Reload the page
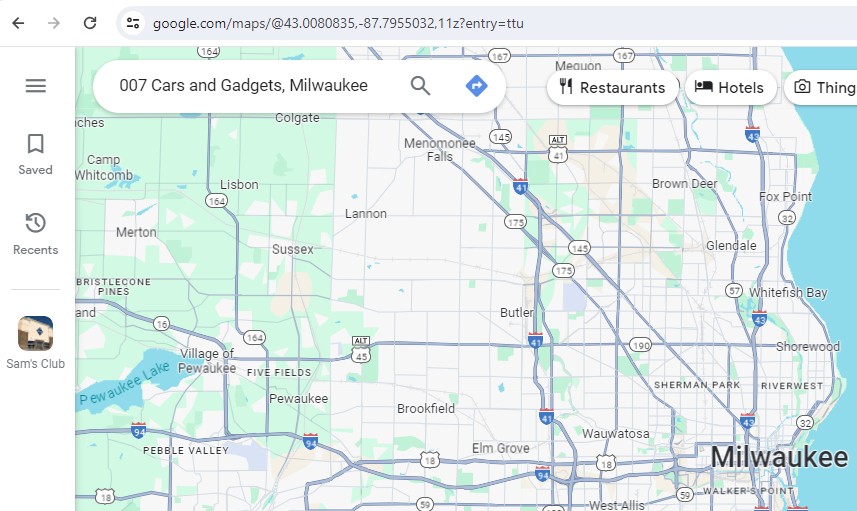Screen dimensions: 857x511 point(90,22)
